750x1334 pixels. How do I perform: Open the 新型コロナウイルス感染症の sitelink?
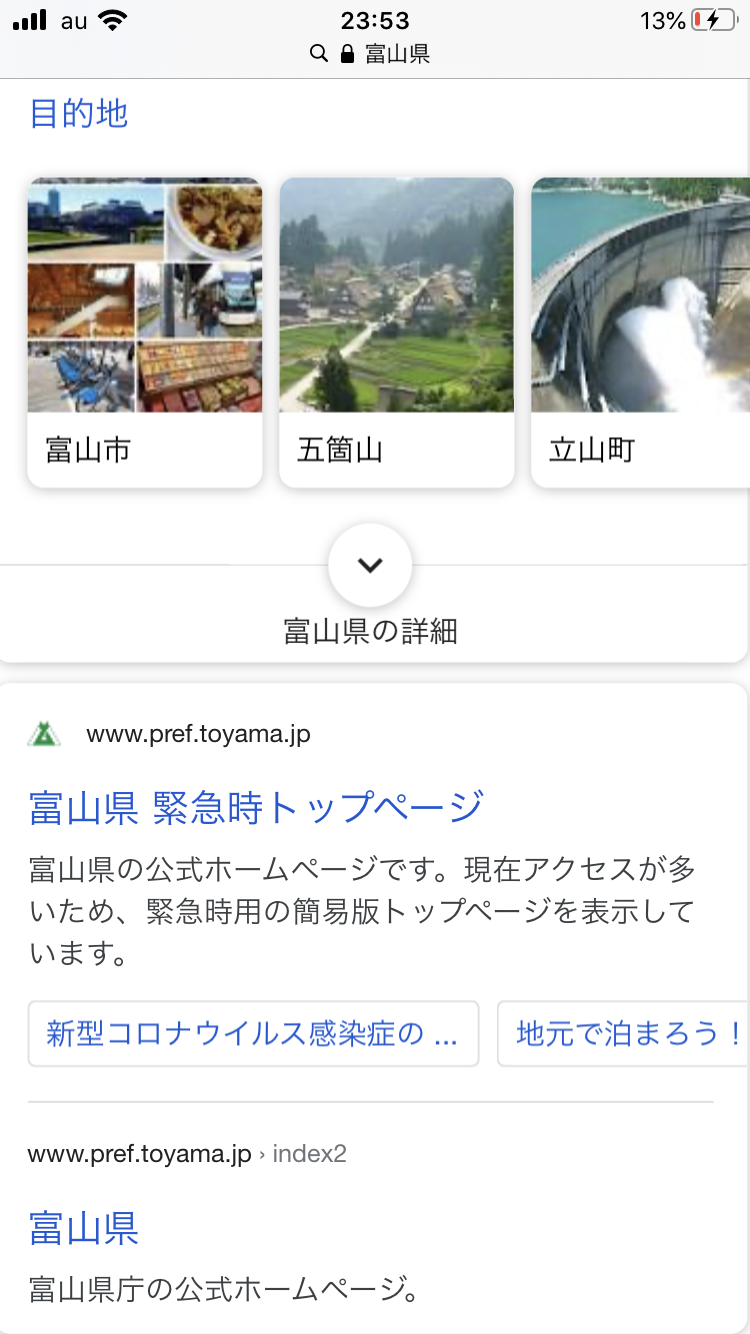(x=253, y=1034)
